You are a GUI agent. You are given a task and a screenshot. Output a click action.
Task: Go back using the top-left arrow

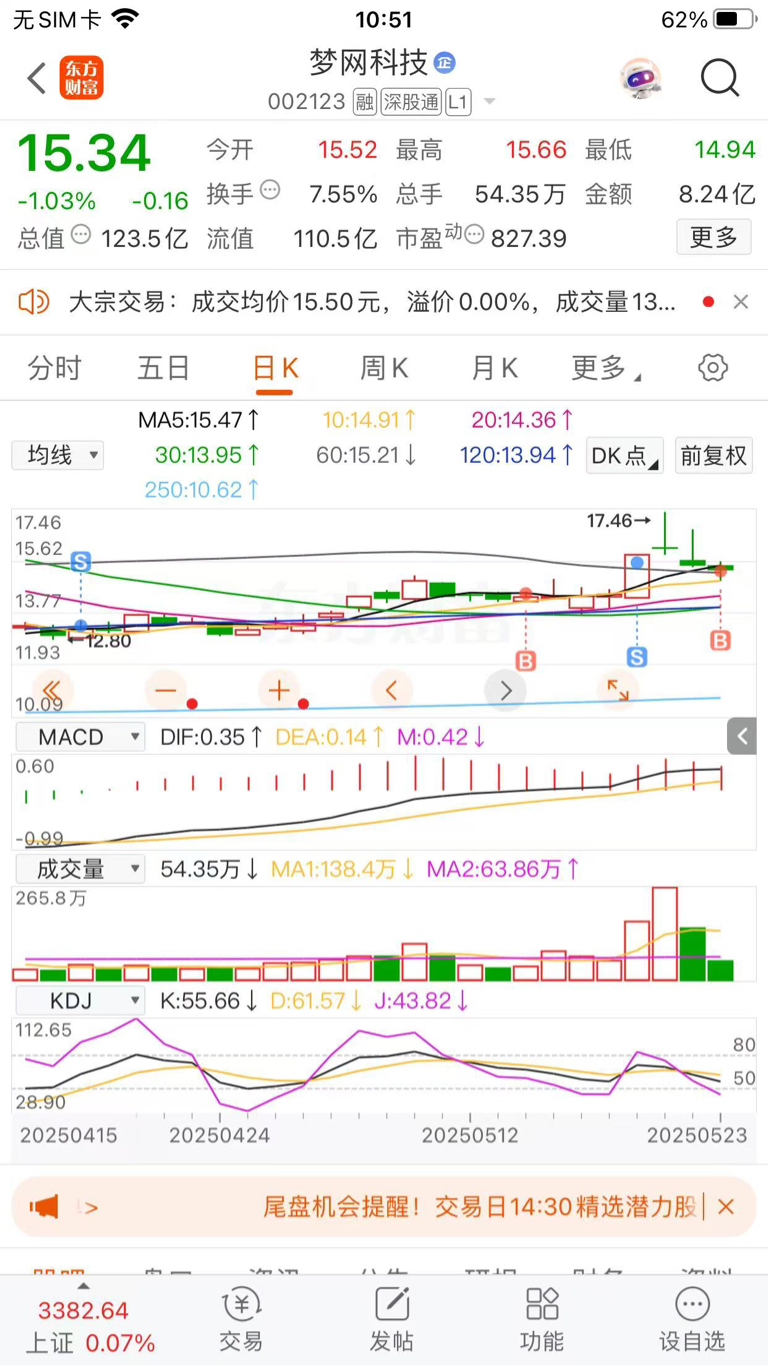tap(37, 78)
